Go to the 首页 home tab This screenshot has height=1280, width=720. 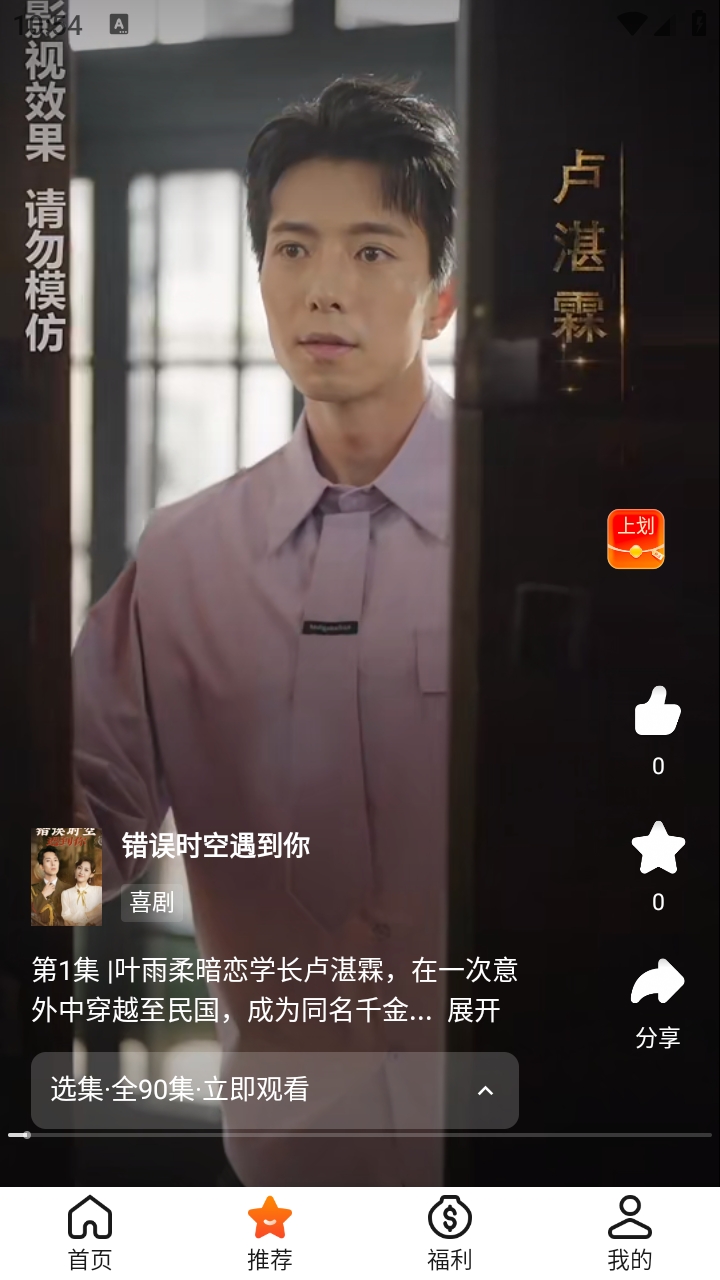[x=90, y=1232]
